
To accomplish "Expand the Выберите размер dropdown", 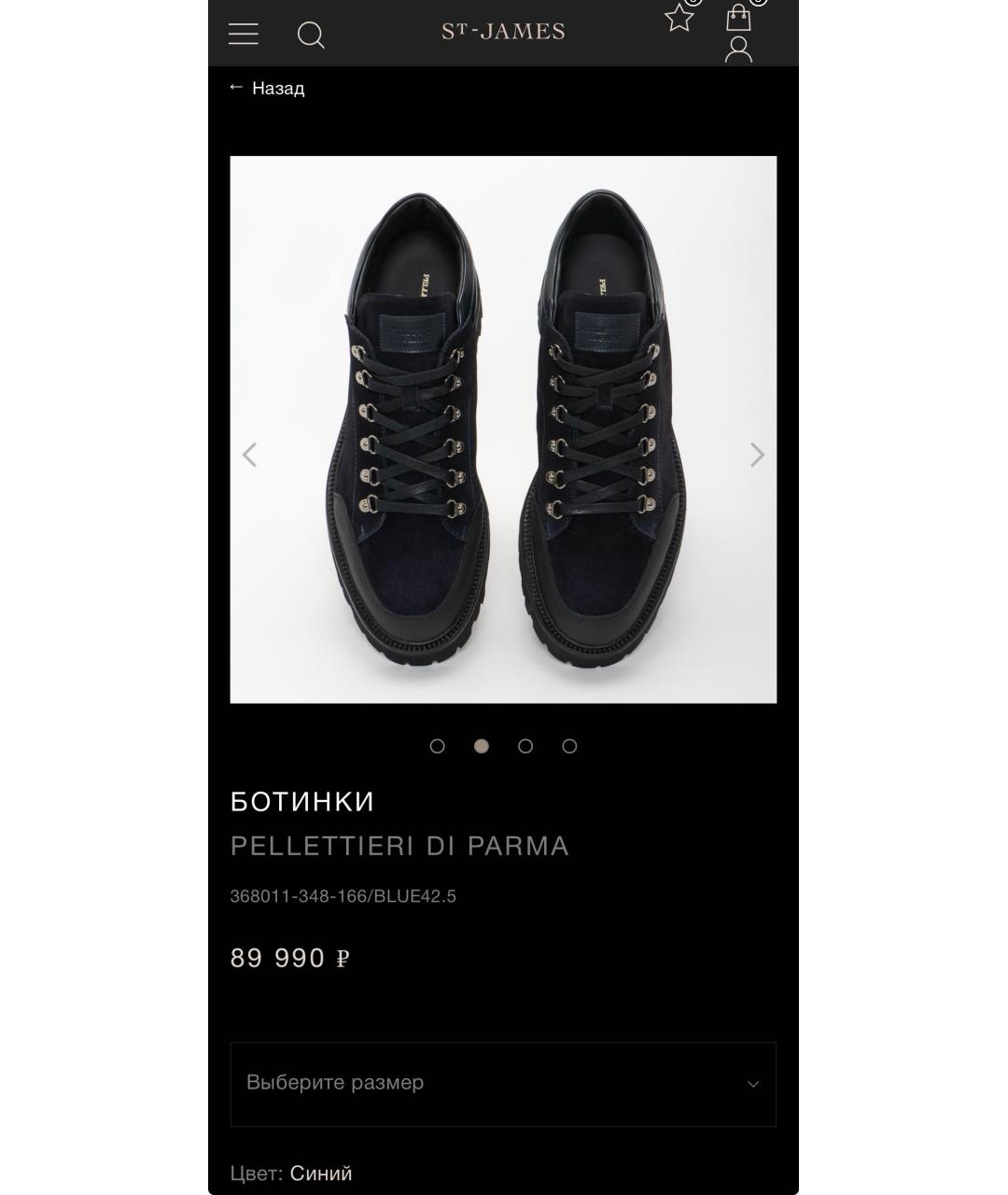I will (x=503, y=1084).
